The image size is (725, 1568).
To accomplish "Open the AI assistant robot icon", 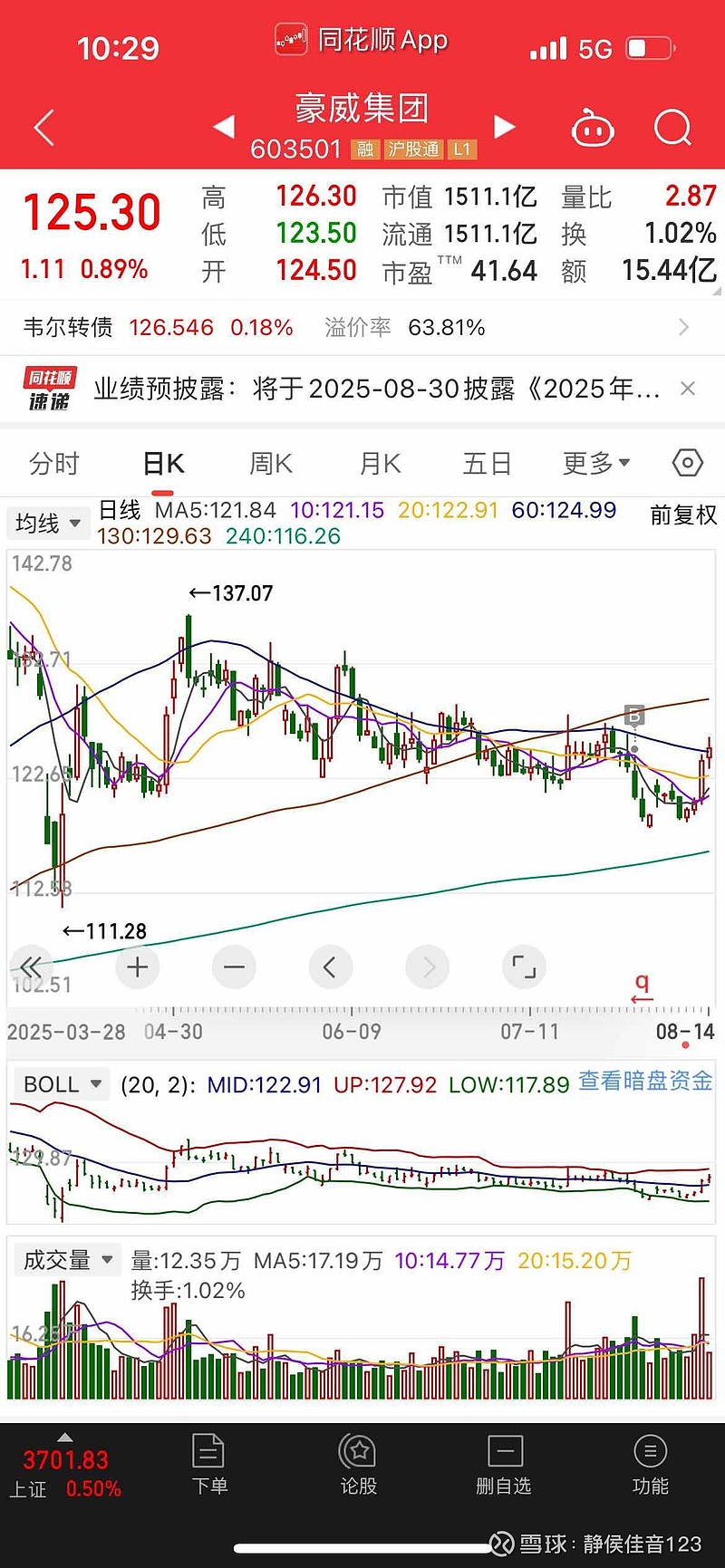I will (594, 129).
